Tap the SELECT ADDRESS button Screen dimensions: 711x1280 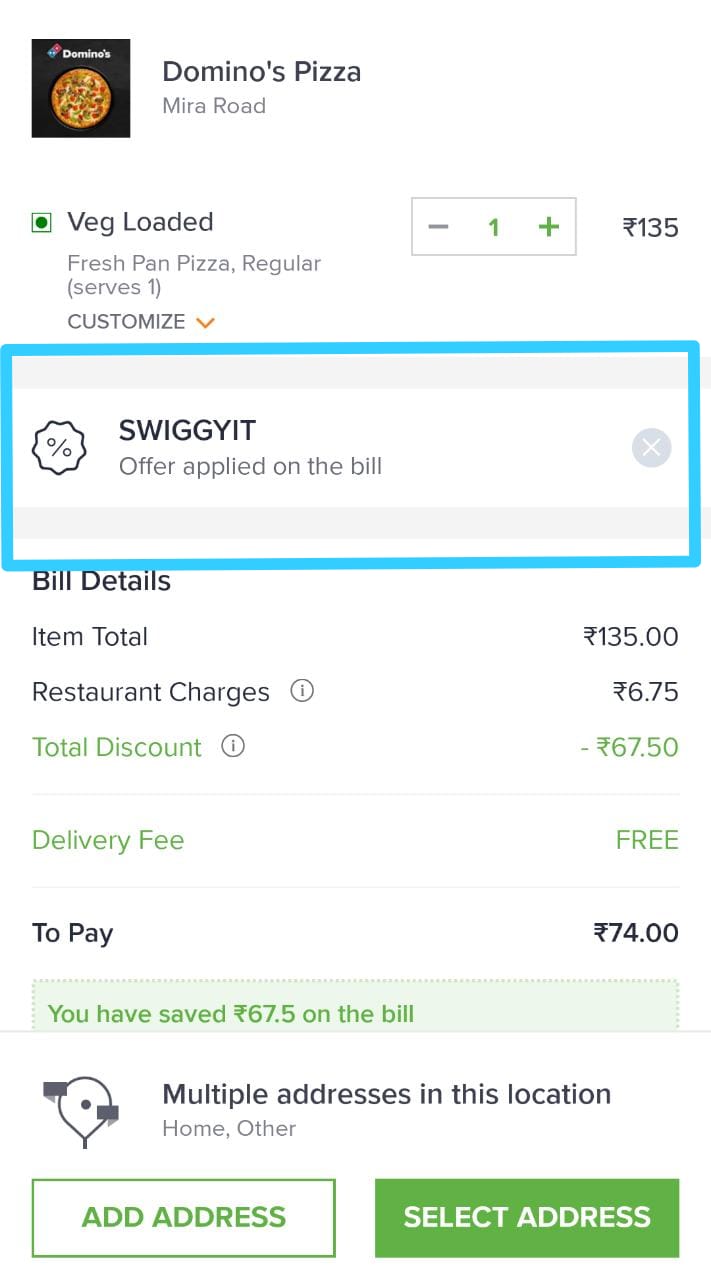tap(527, 1217)
